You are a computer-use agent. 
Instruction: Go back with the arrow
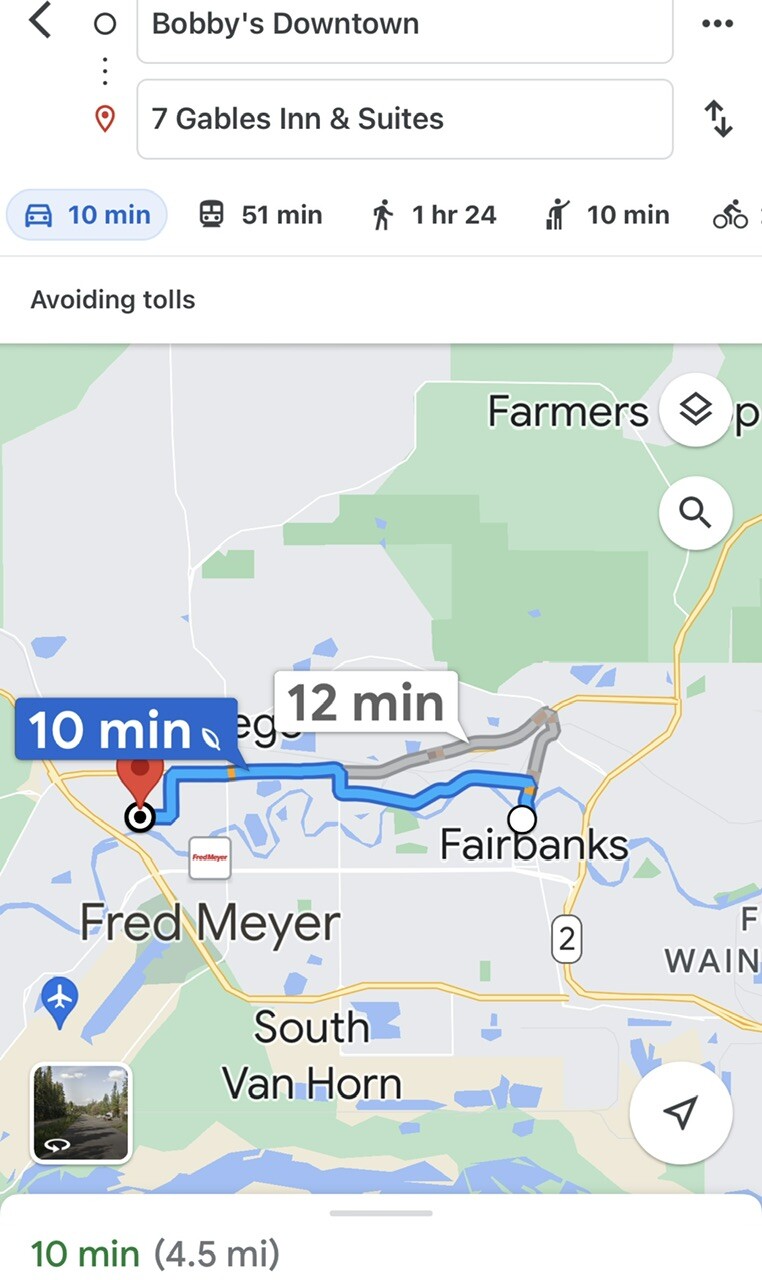coord(40,21)
